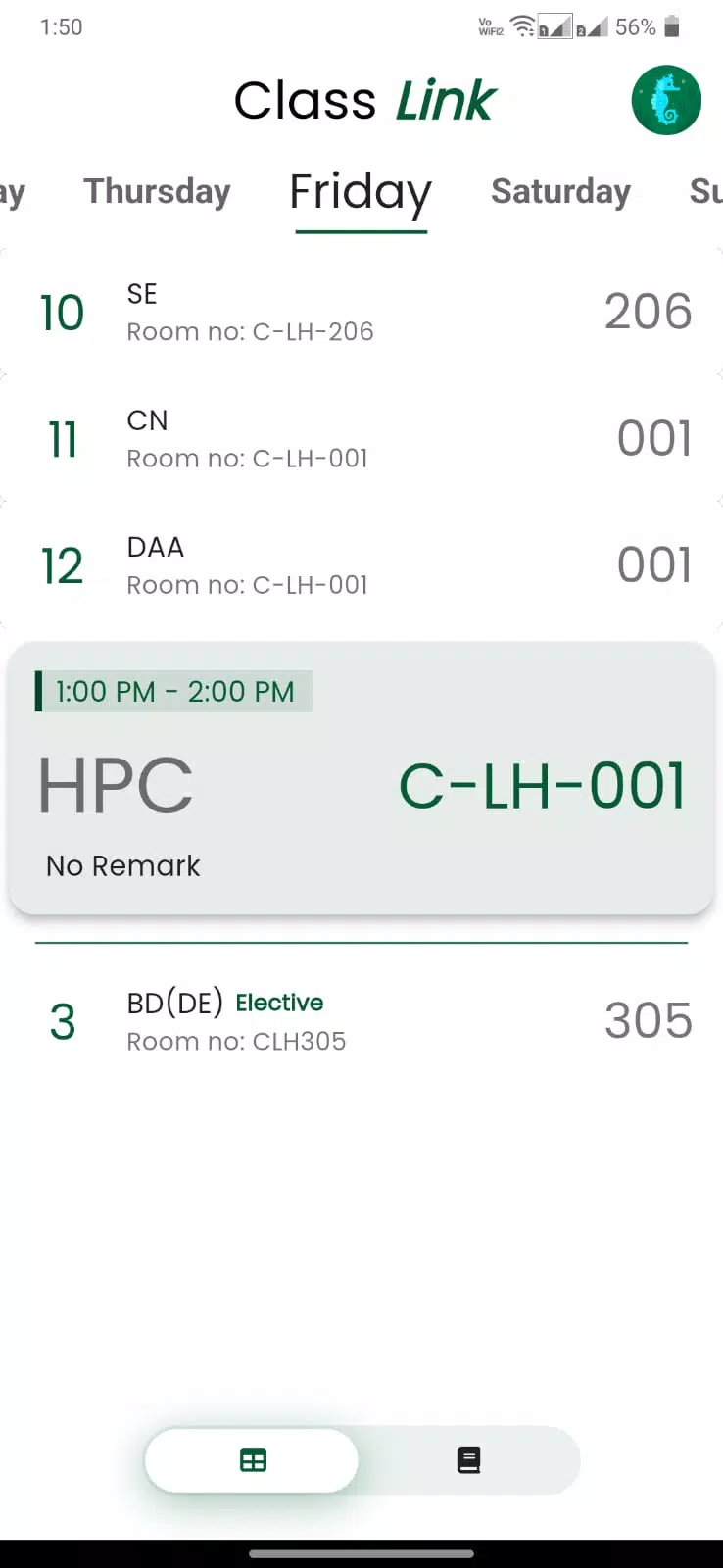Open the seahorse profile avatar
The height and width of the screenshot is (1568, 723).
tap(666, 100)
